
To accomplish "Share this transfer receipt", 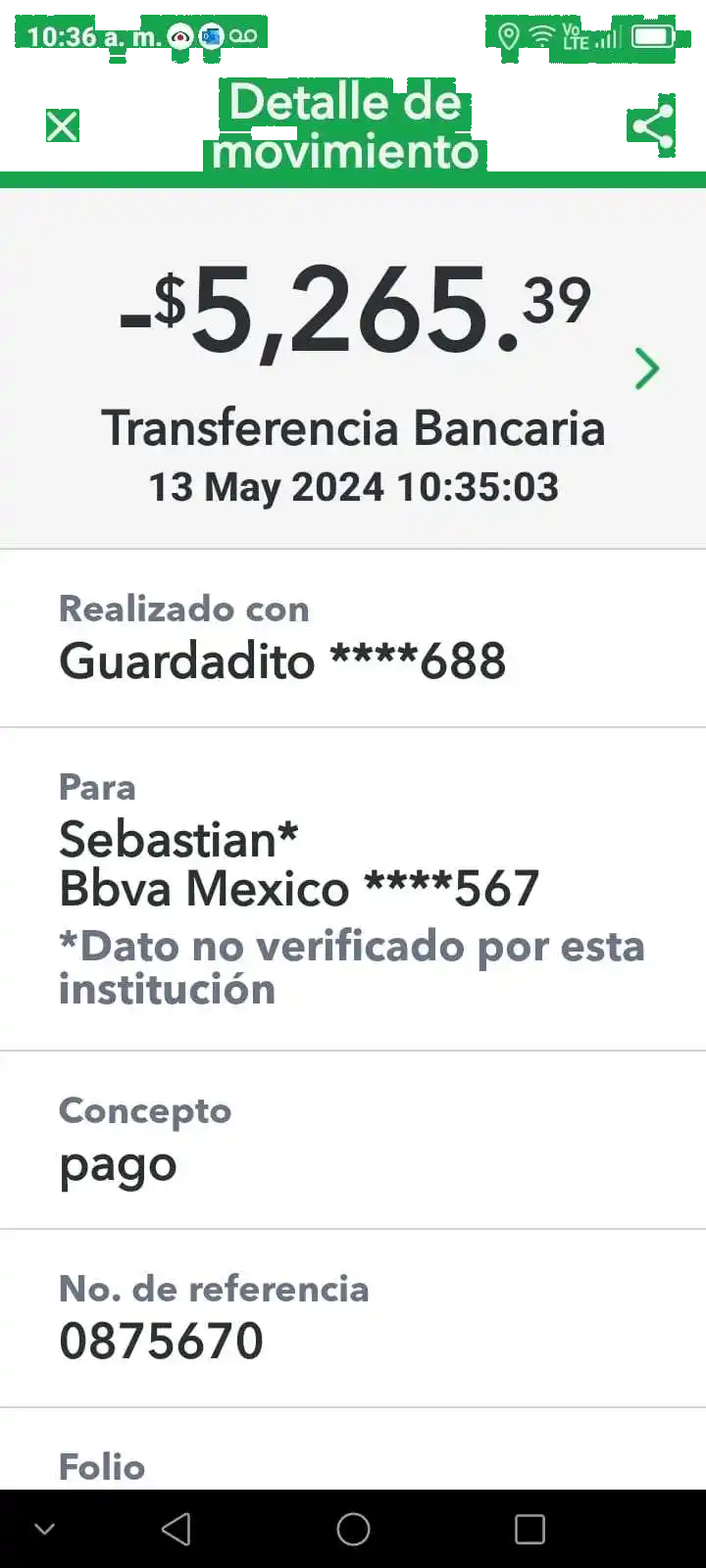I will coord(652,126).
